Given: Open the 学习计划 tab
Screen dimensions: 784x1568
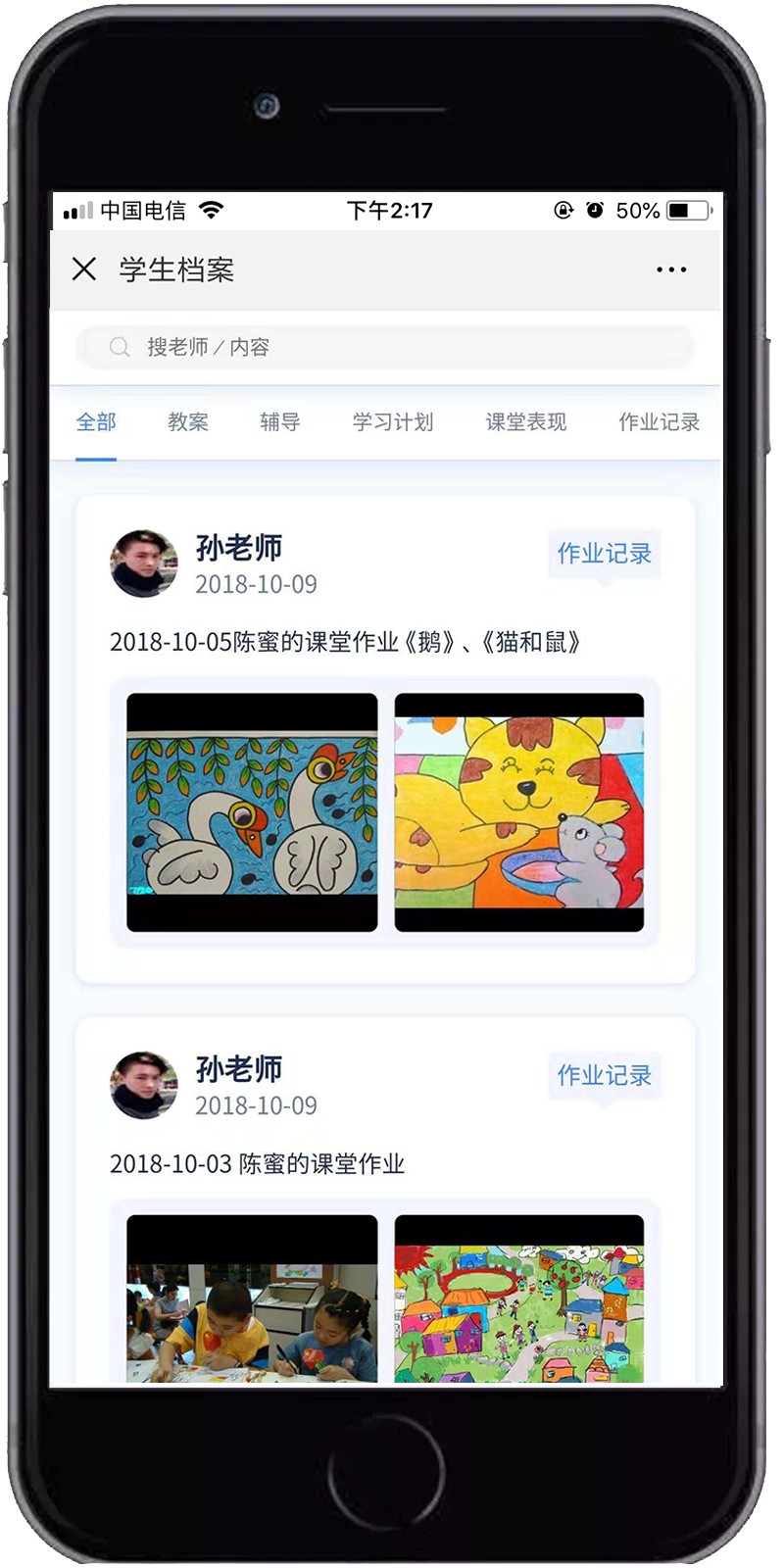Looking at the screenshot, I should pos(393,422).
